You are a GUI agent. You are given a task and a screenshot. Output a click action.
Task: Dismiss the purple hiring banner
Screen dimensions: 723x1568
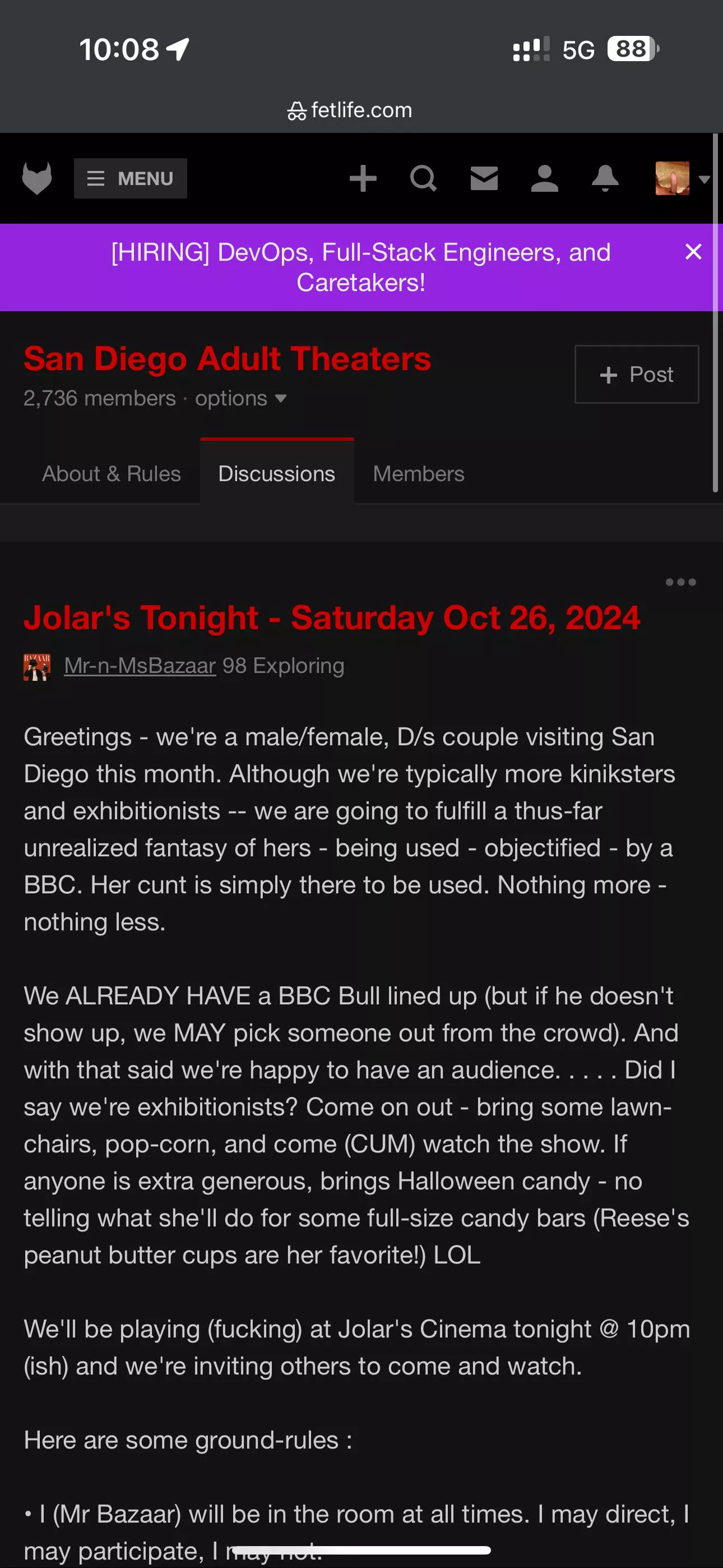[x=693, y=251]
